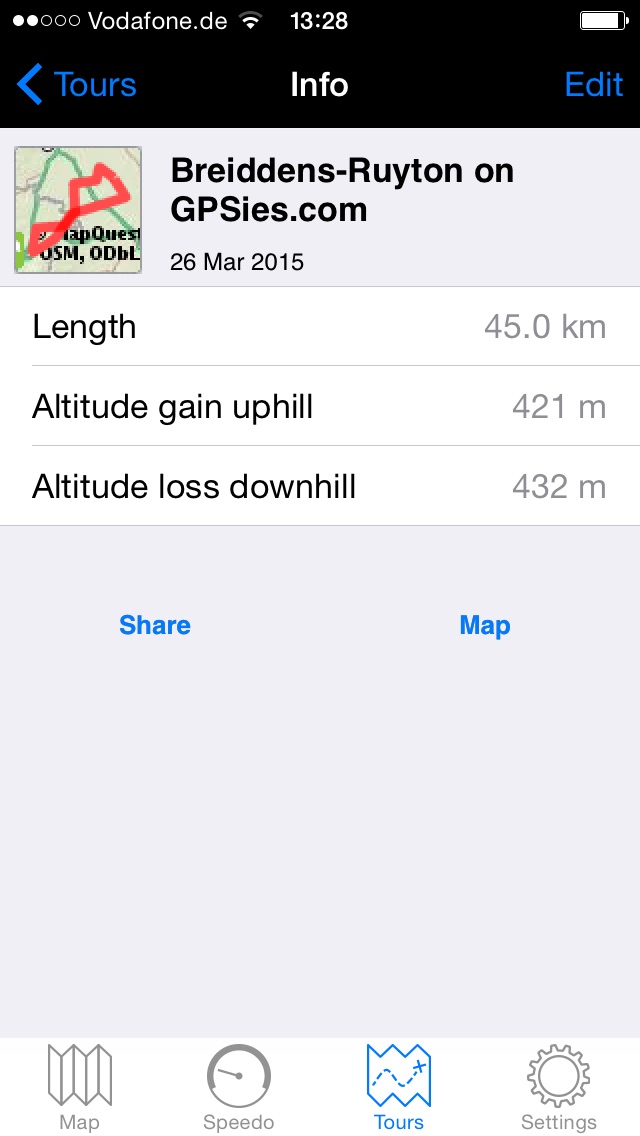Switch to the Map tab
This screenshot has width=640, height=1136.
coord(80,1087)
